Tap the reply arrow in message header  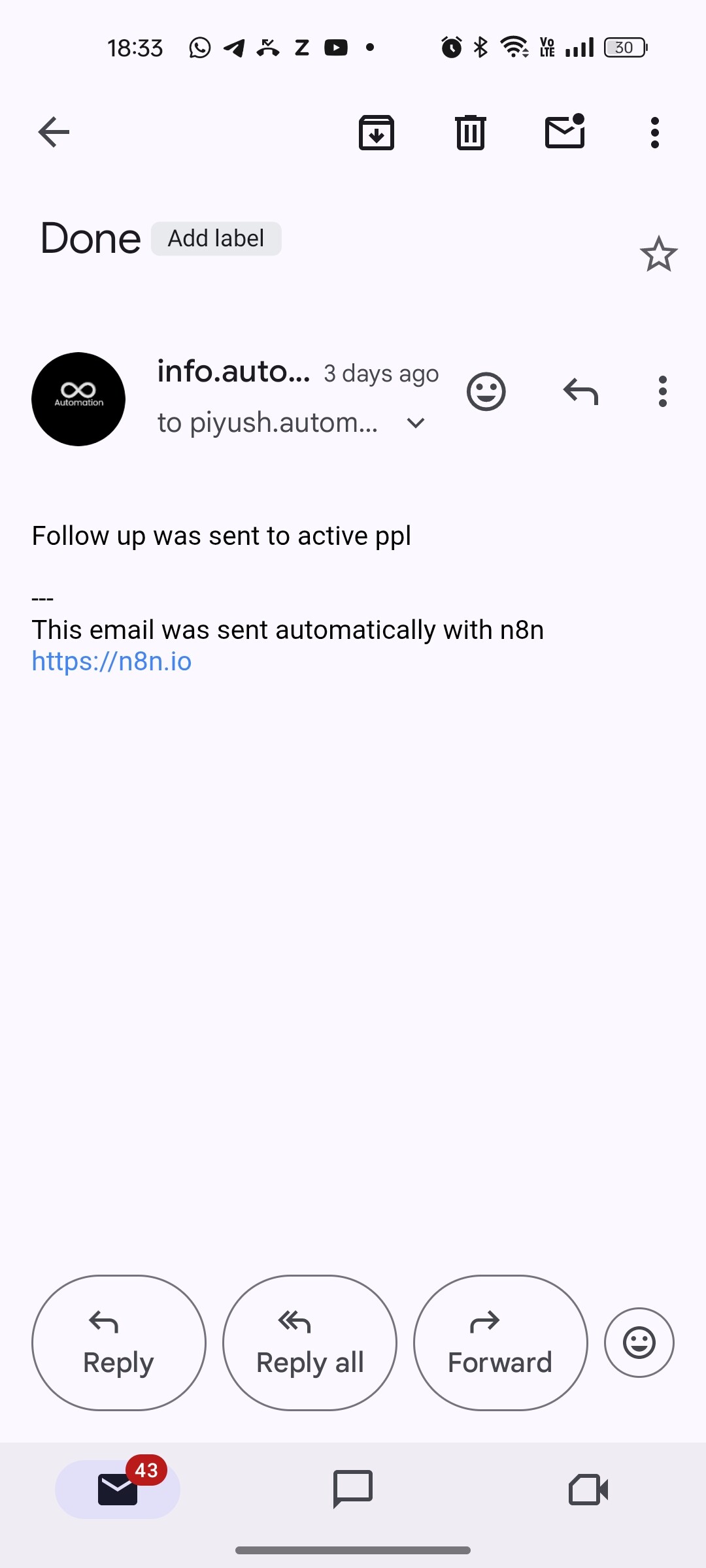[x=580, y=392]
